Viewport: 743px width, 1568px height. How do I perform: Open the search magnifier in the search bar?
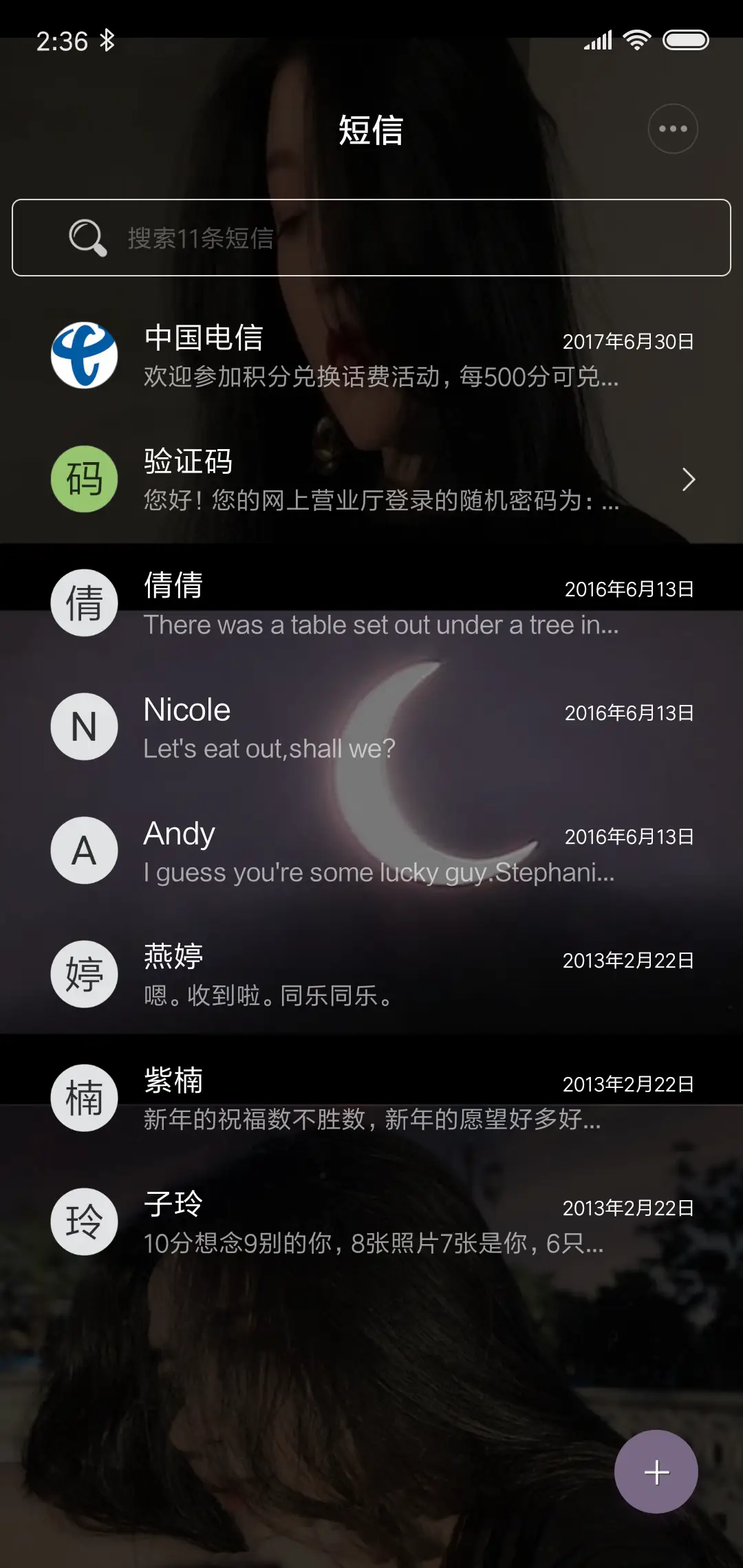click(87, 238)
